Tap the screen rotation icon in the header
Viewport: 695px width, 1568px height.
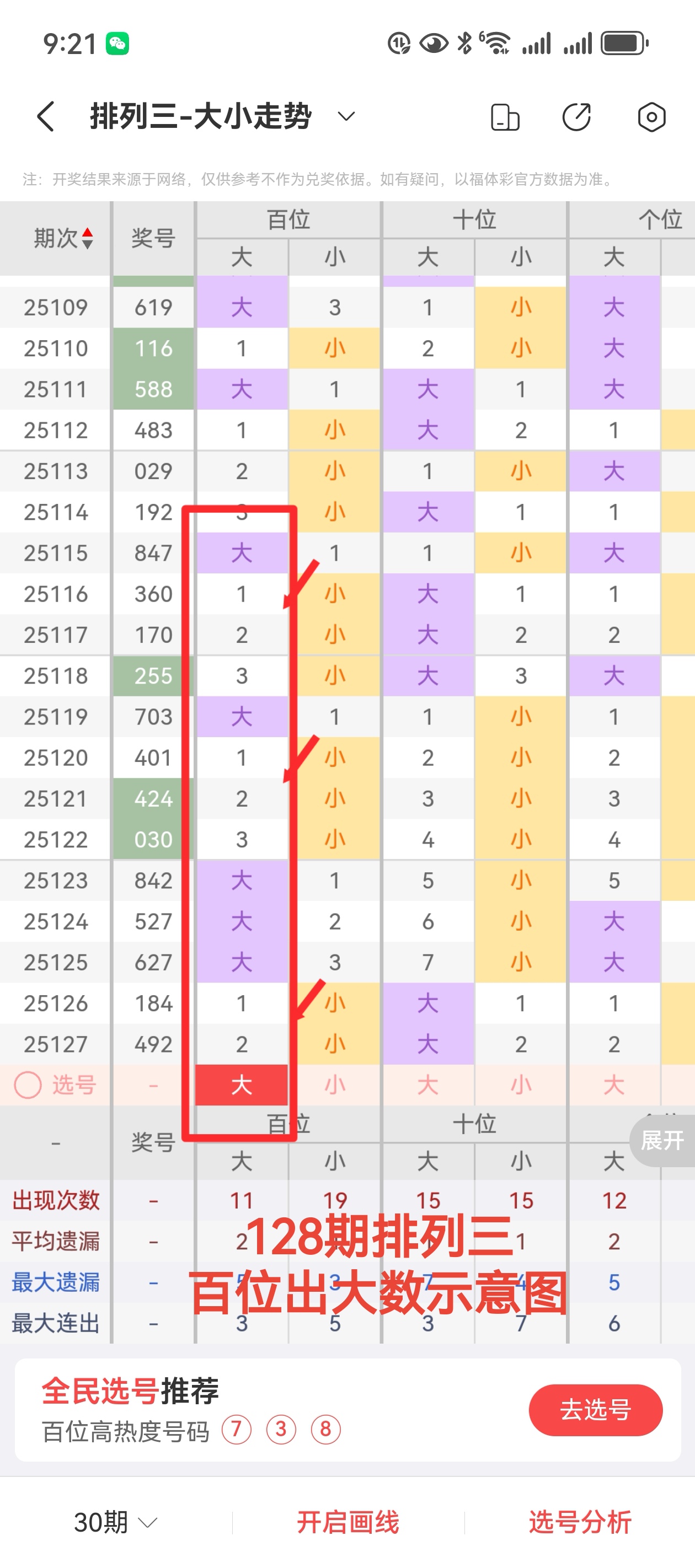tap(505, 117)
